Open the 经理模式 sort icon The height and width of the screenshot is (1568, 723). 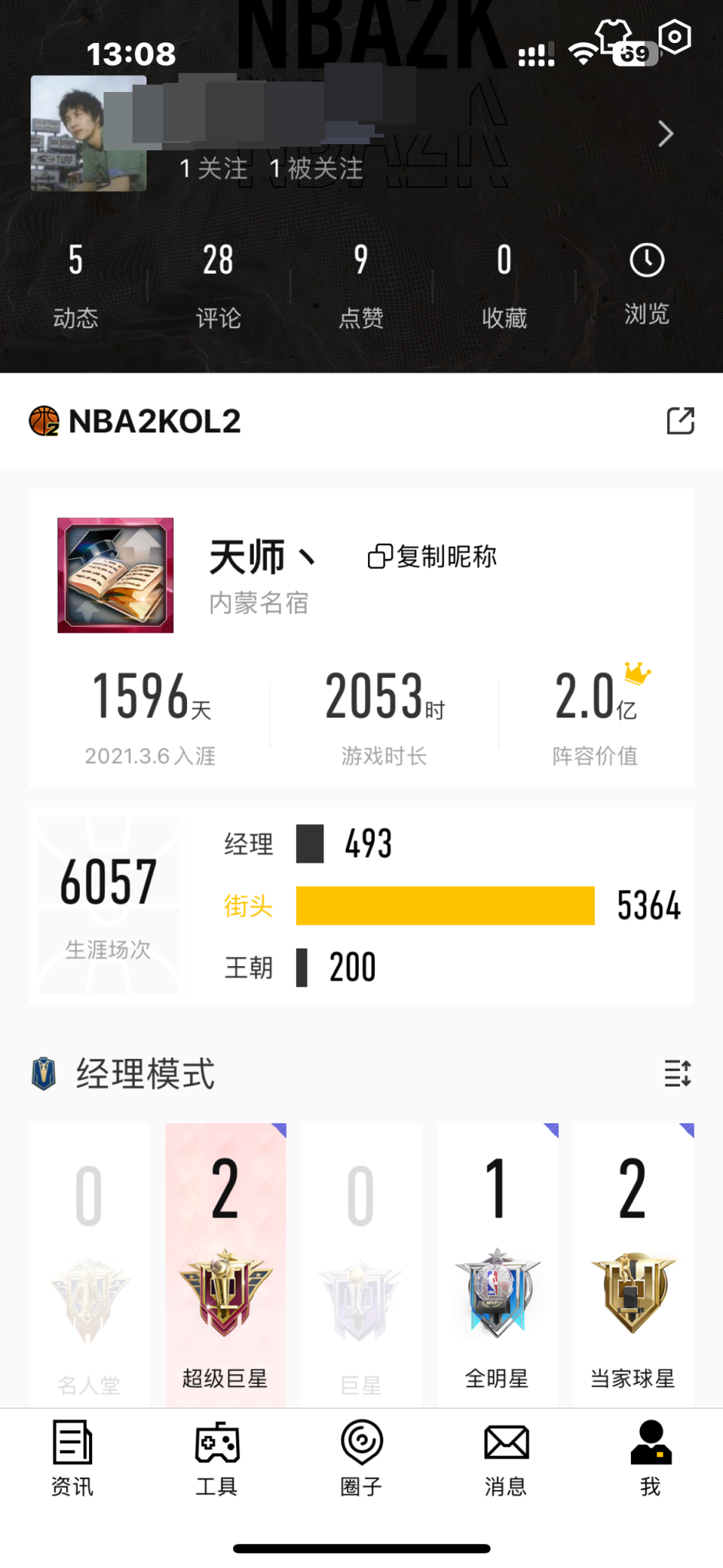tap(677, 1073)
